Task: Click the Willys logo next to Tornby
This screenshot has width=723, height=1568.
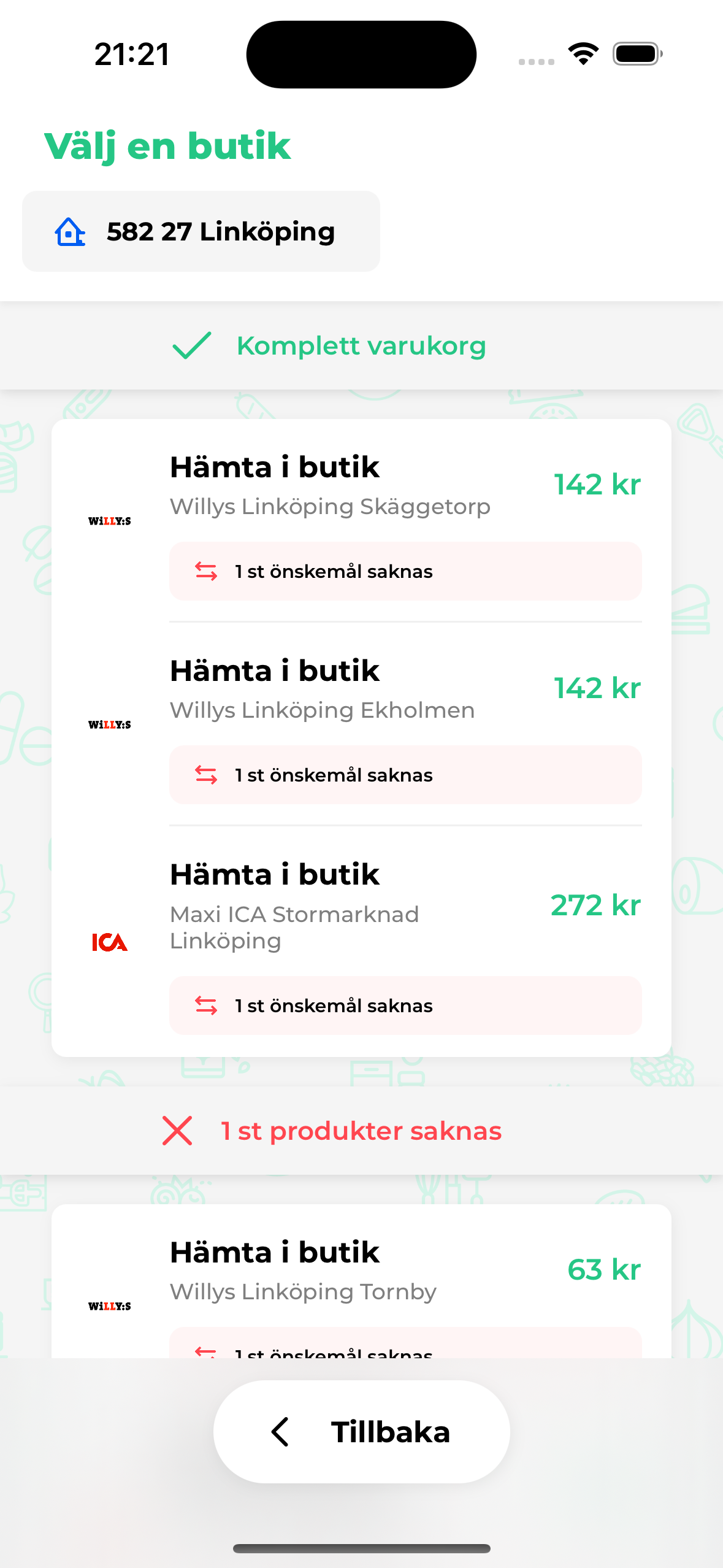Action: (x=110, y=1306)
